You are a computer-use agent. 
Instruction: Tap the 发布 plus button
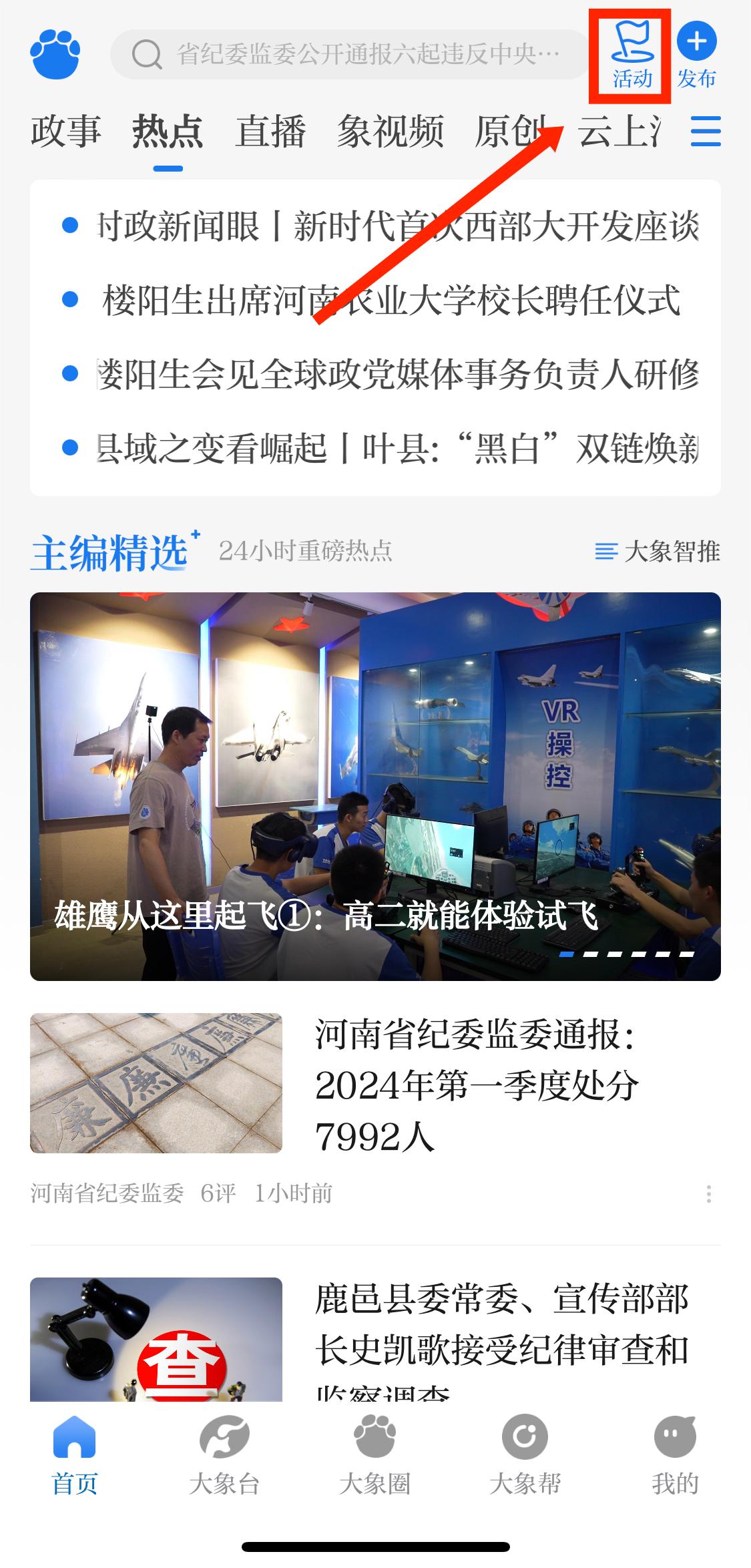pyautogui.click(x=697, y=56)
